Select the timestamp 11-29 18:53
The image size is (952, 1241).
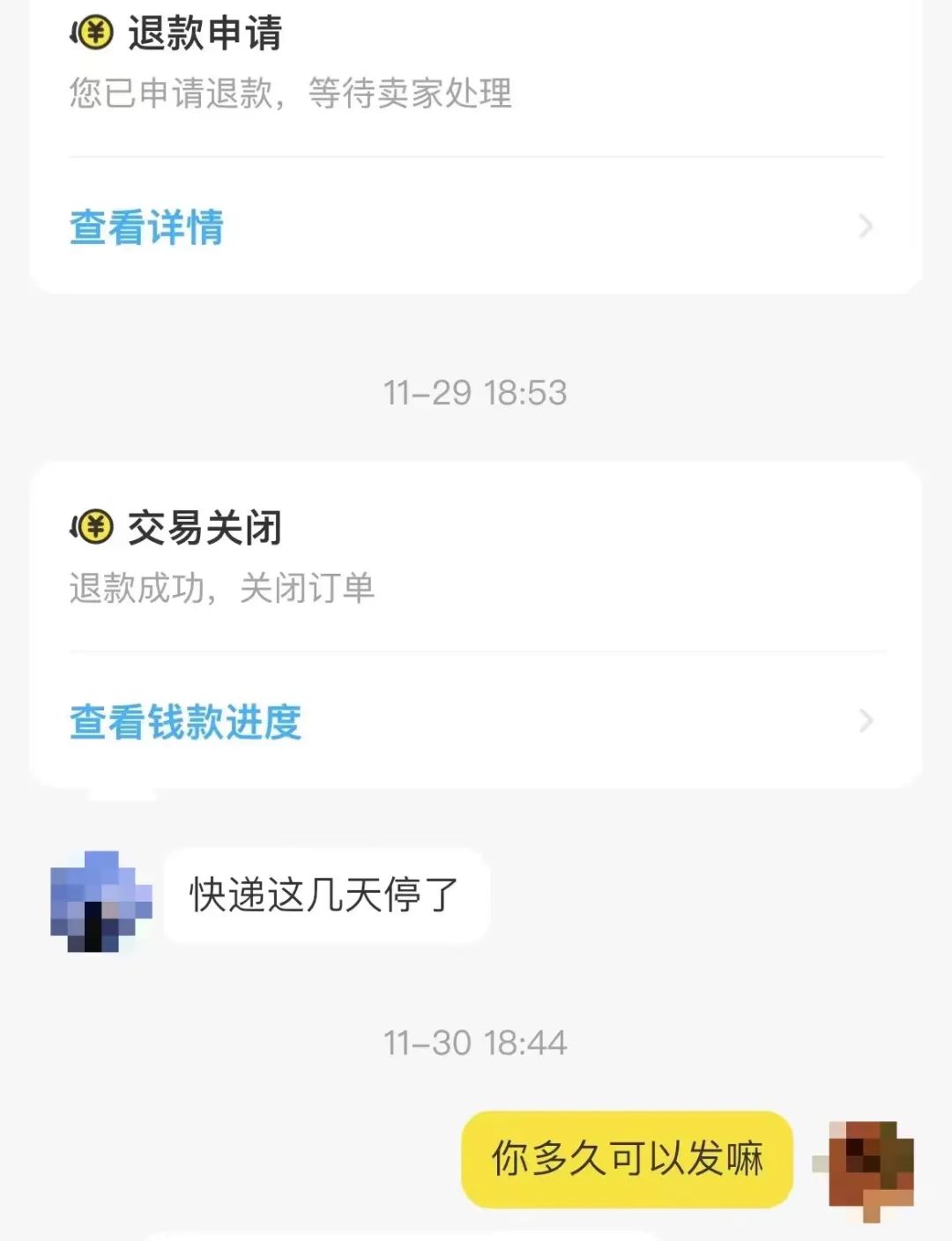(476, 392)
